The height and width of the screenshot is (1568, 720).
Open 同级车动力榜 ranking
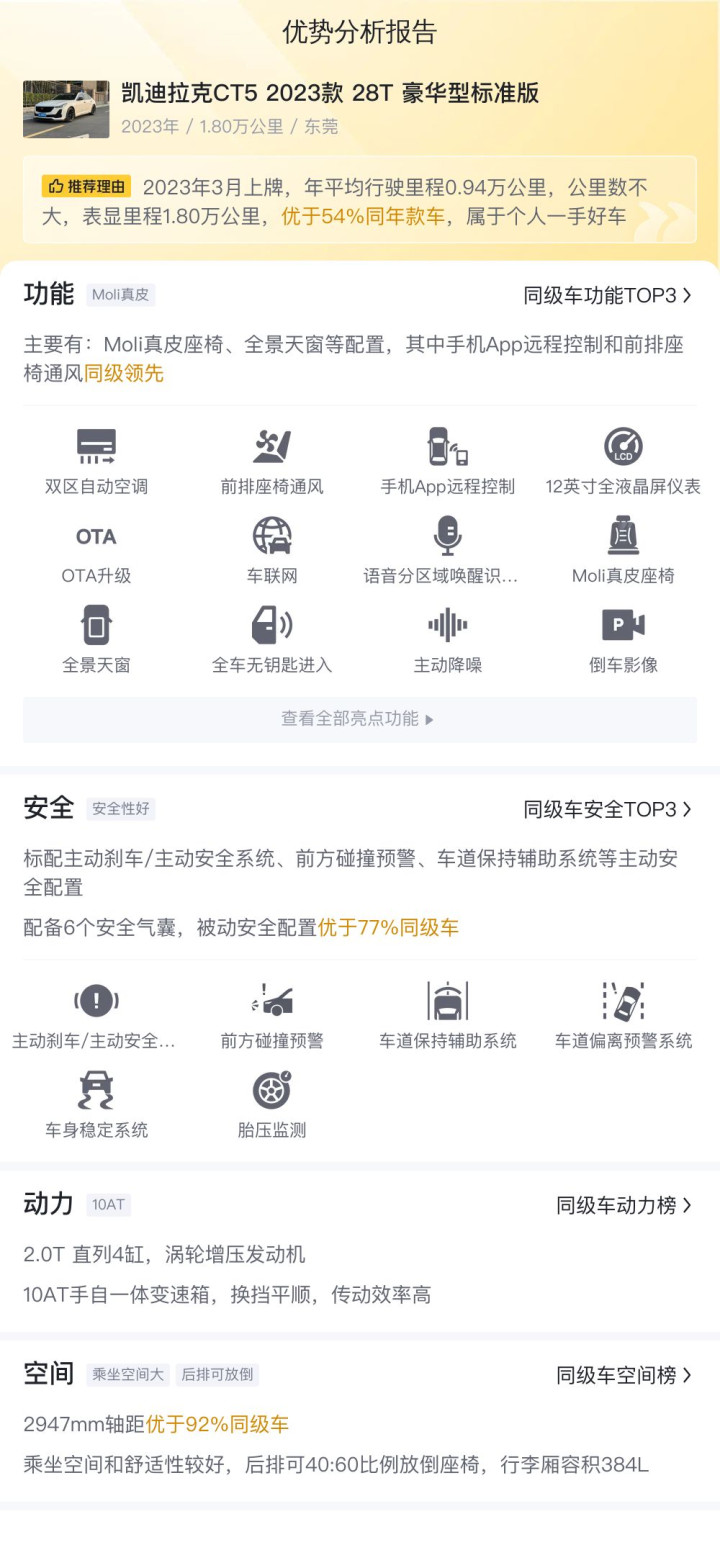coord(624,1205)
